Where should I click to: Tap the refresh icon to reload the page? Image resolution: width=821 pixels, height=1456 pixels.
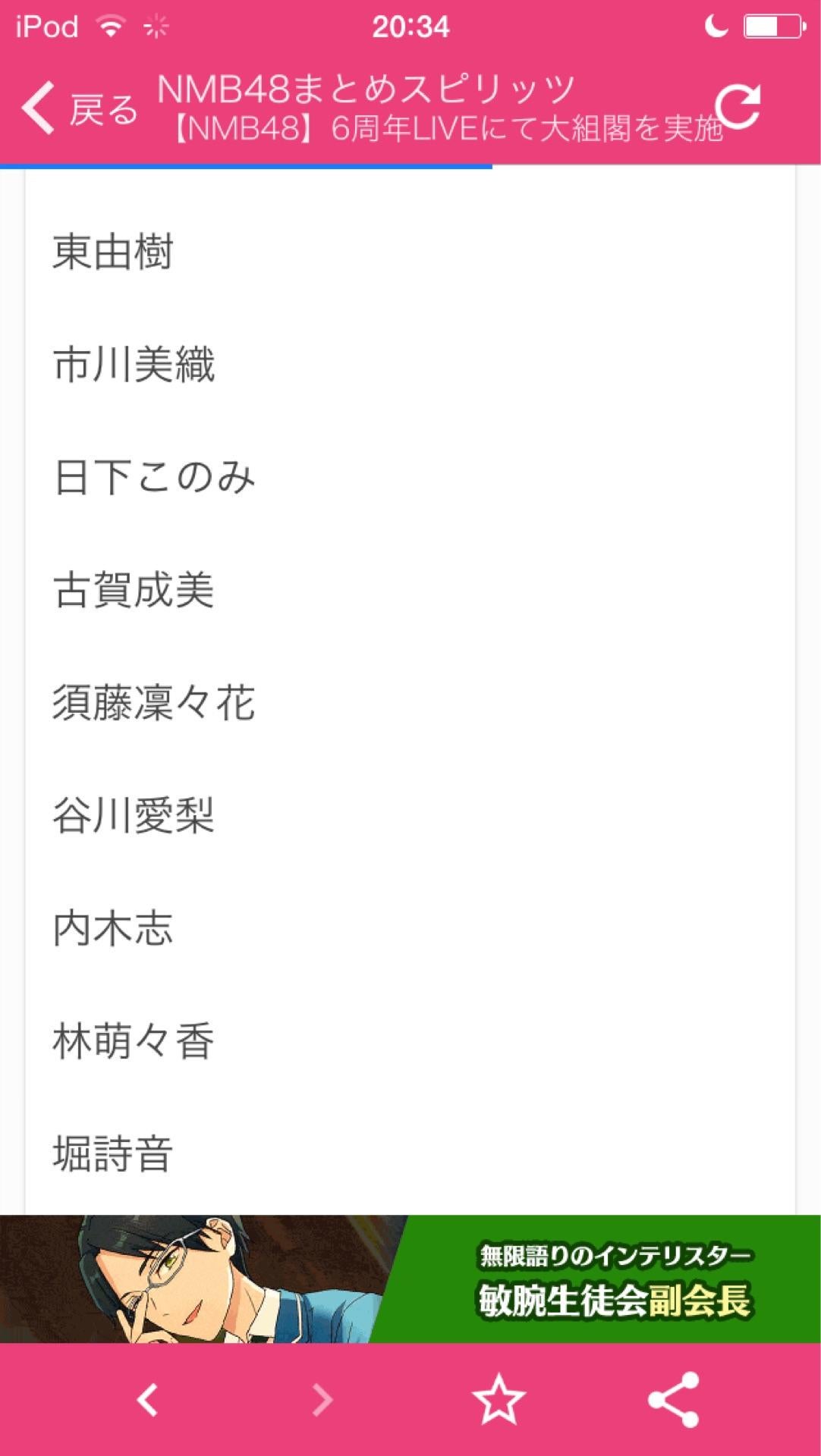click(740, 108)
